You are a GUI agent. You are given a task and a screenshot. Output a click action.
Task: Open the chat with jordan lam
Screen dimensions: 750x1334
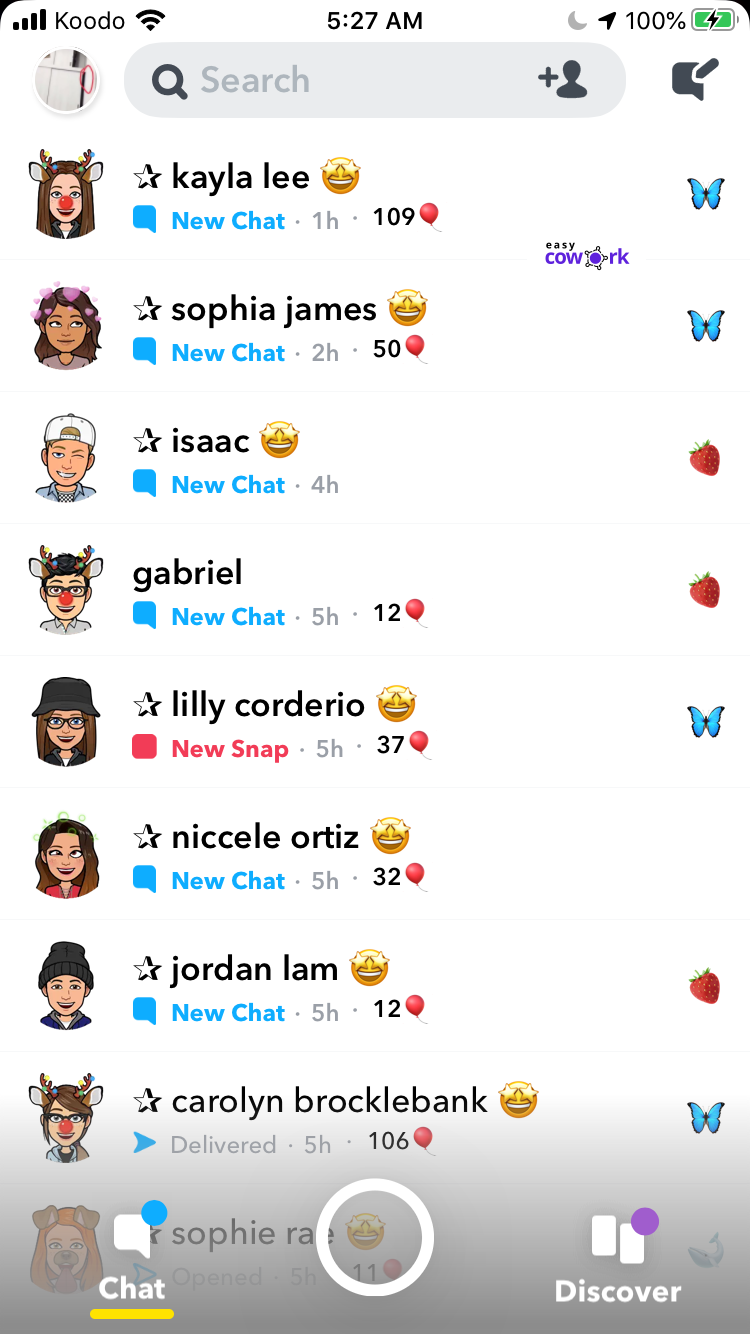pos(375,986)
